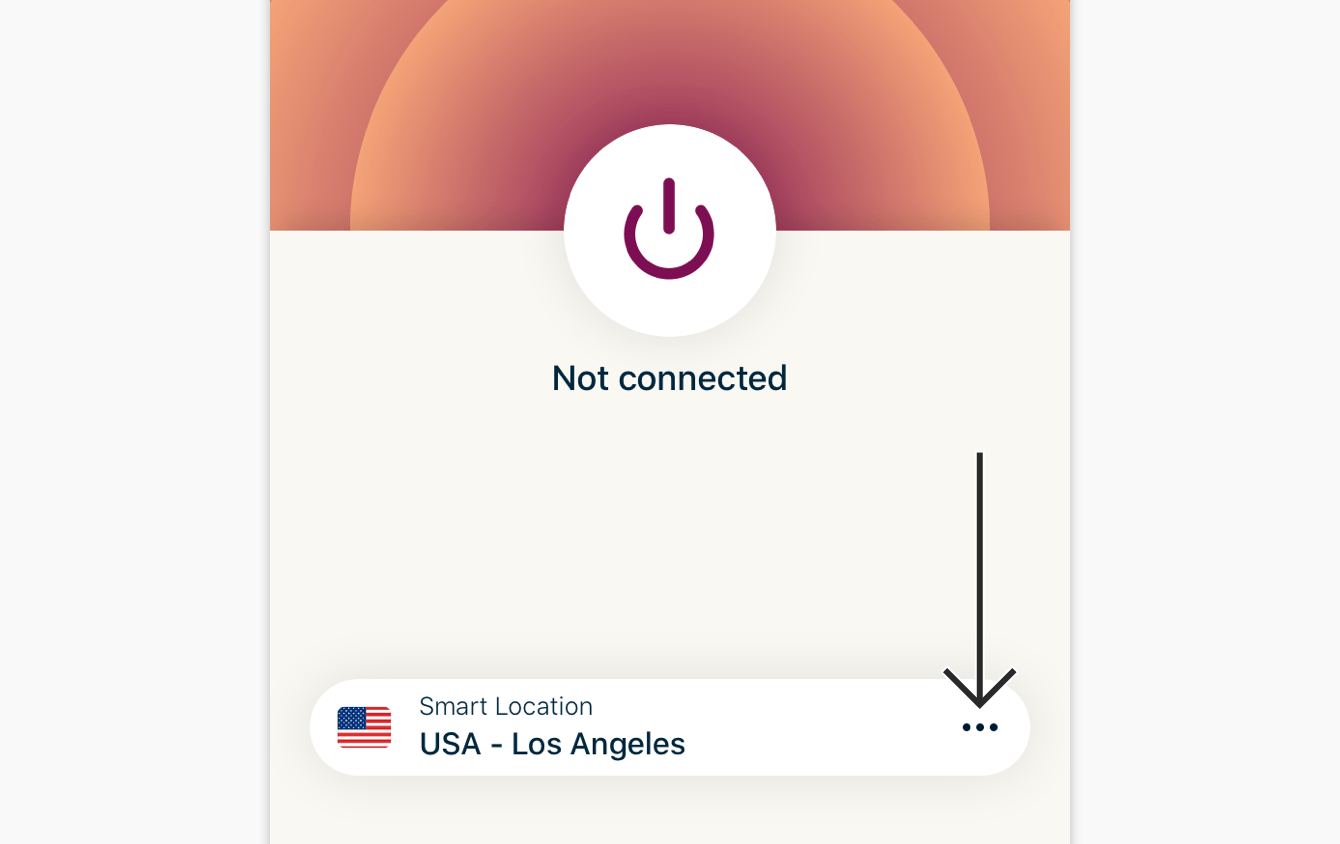The image size is (1340, 844).
Task: Open the three-dot location picker menu
Action: (979, 728)
